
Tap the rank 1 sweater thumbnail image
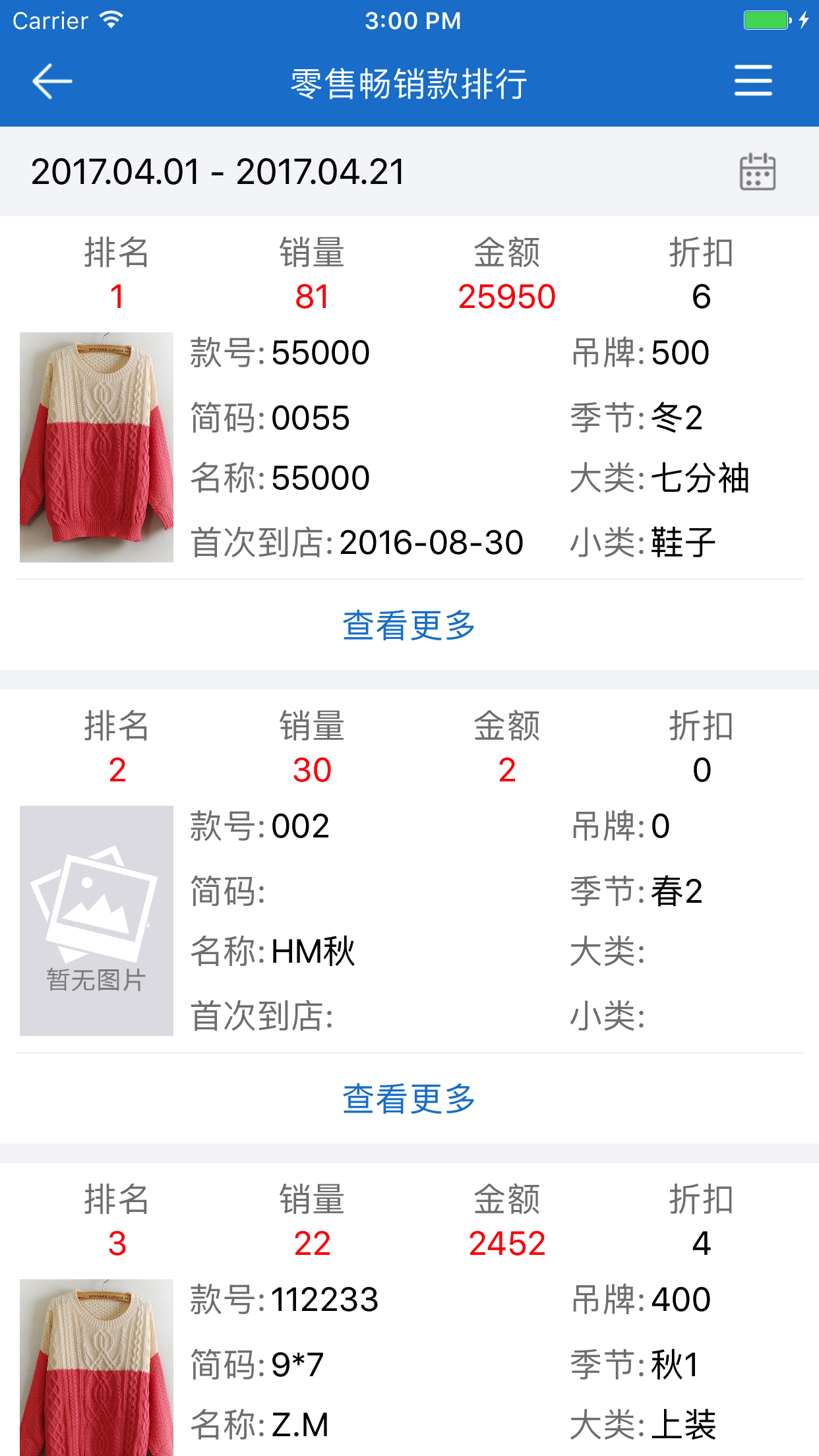(96, 447)
